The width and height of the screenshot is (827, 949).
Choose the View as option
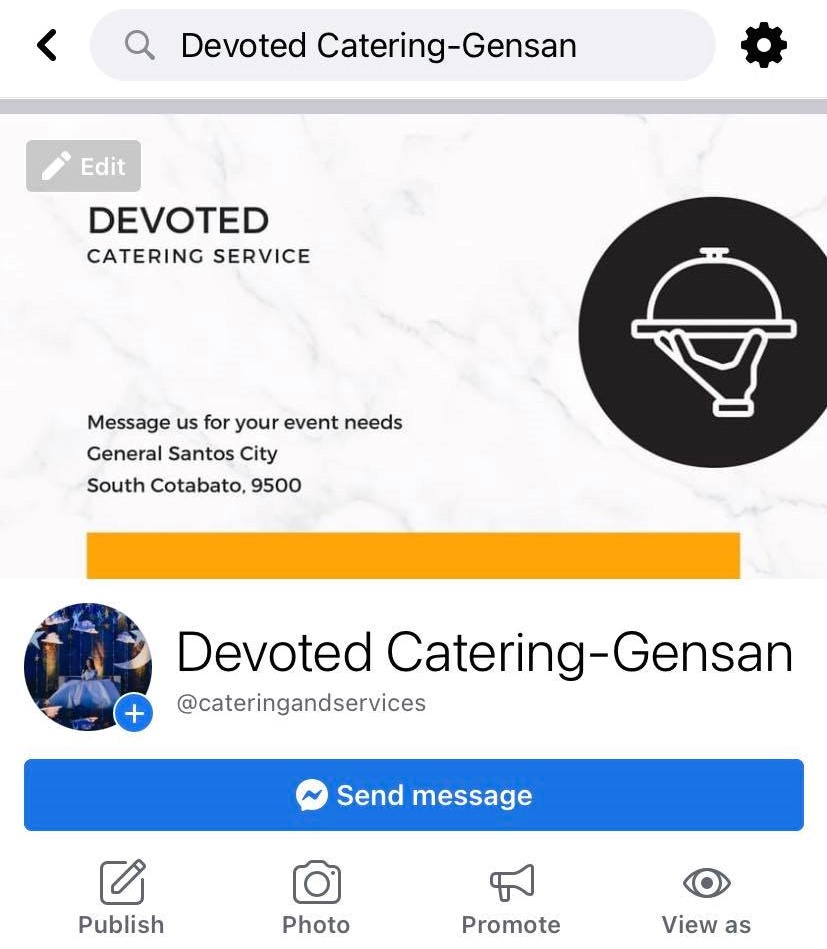click(x=706, y=897)
